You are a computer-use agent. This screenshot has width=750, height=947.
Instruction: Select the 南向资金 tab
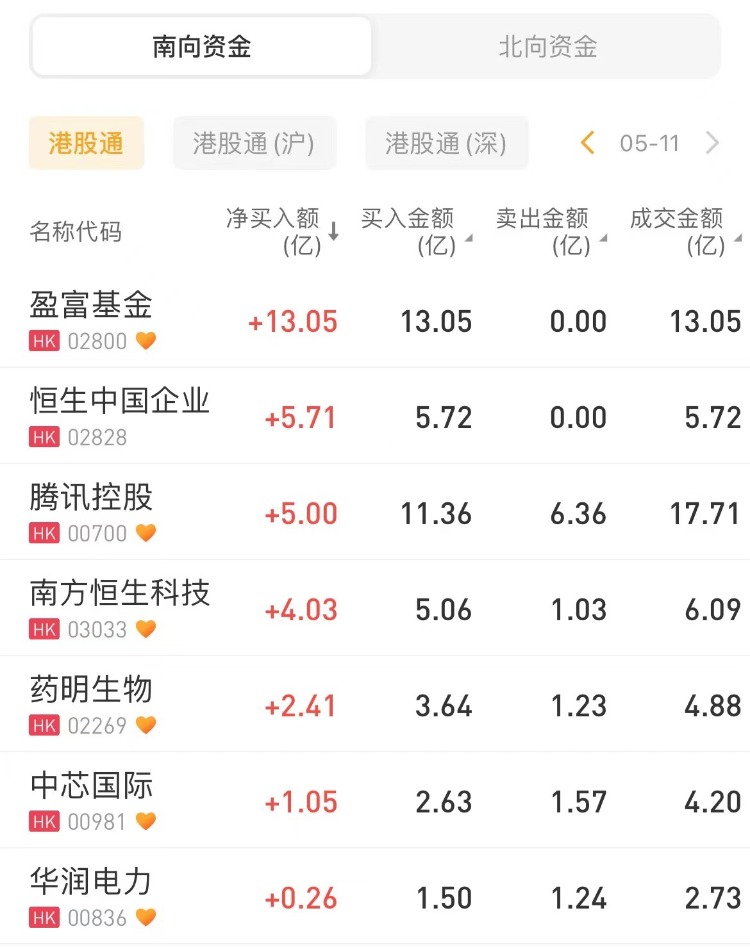pos(202,47)
